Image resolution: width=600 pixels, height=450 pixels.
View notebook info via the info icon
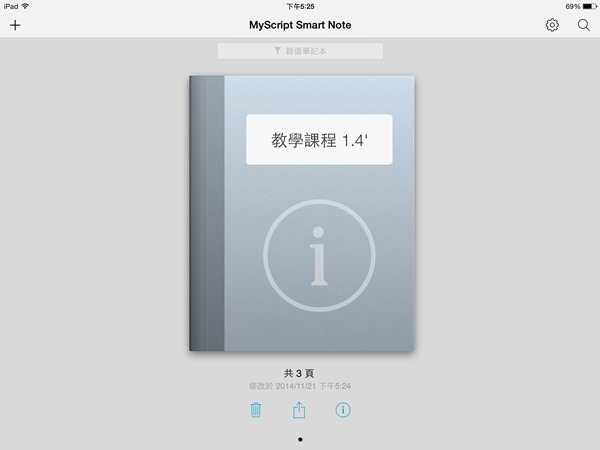click(x=343, y=410)
